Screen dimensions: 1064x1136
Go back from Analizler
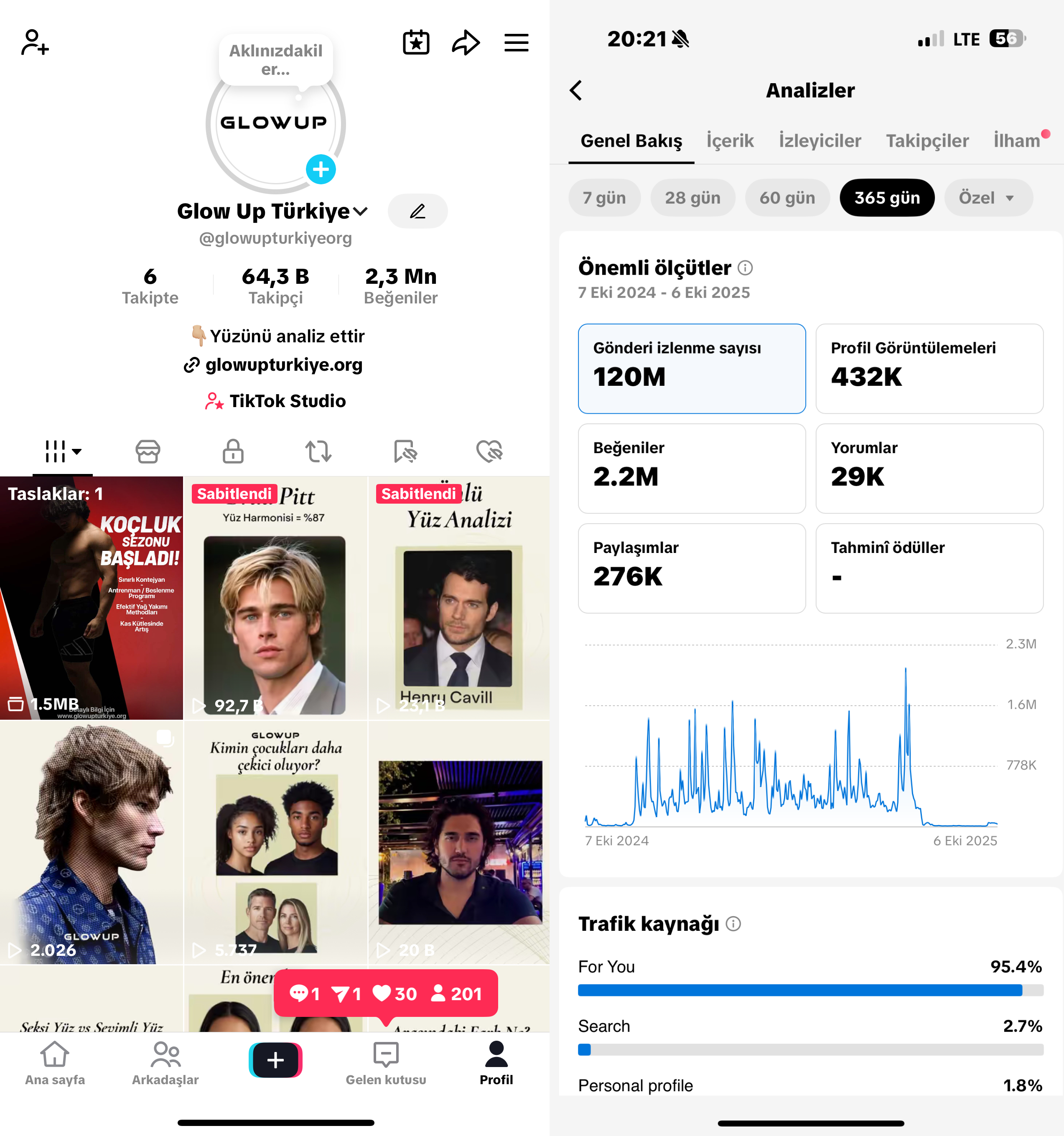click(576, 90)
